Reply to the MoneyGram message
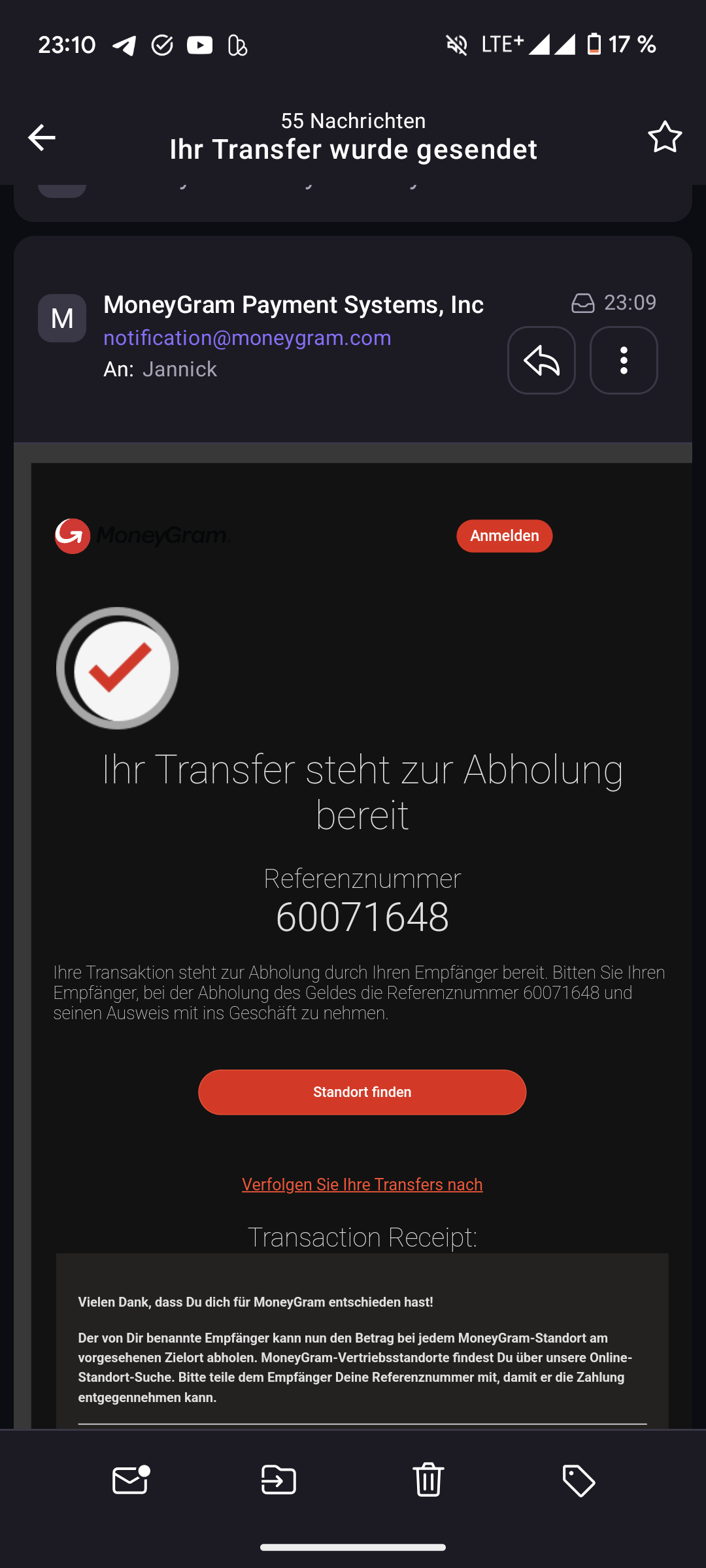The image size is (706, 1568). 541,361
